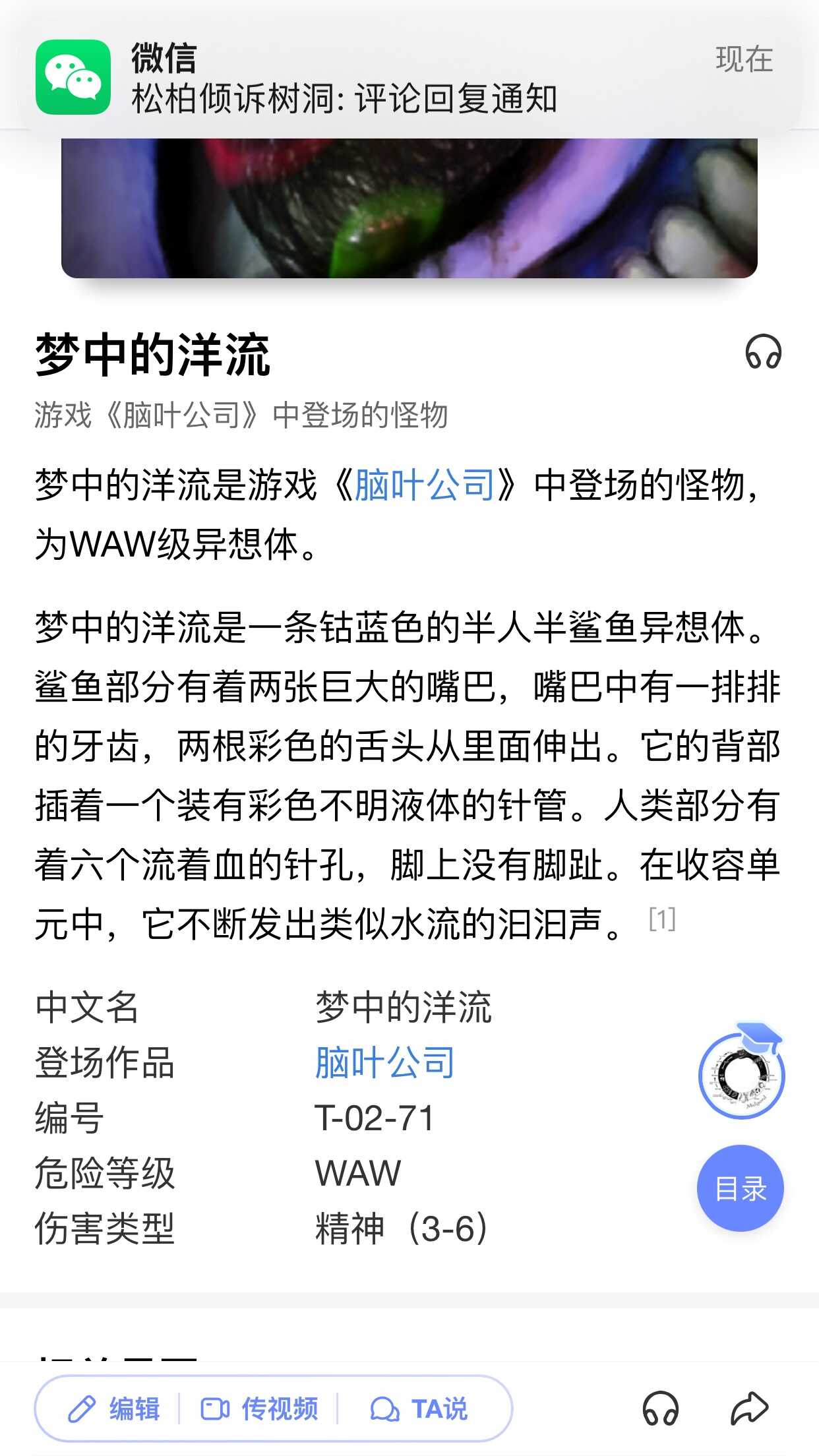Tap the headphone icon in the bottom bar

click(660, 1409)
